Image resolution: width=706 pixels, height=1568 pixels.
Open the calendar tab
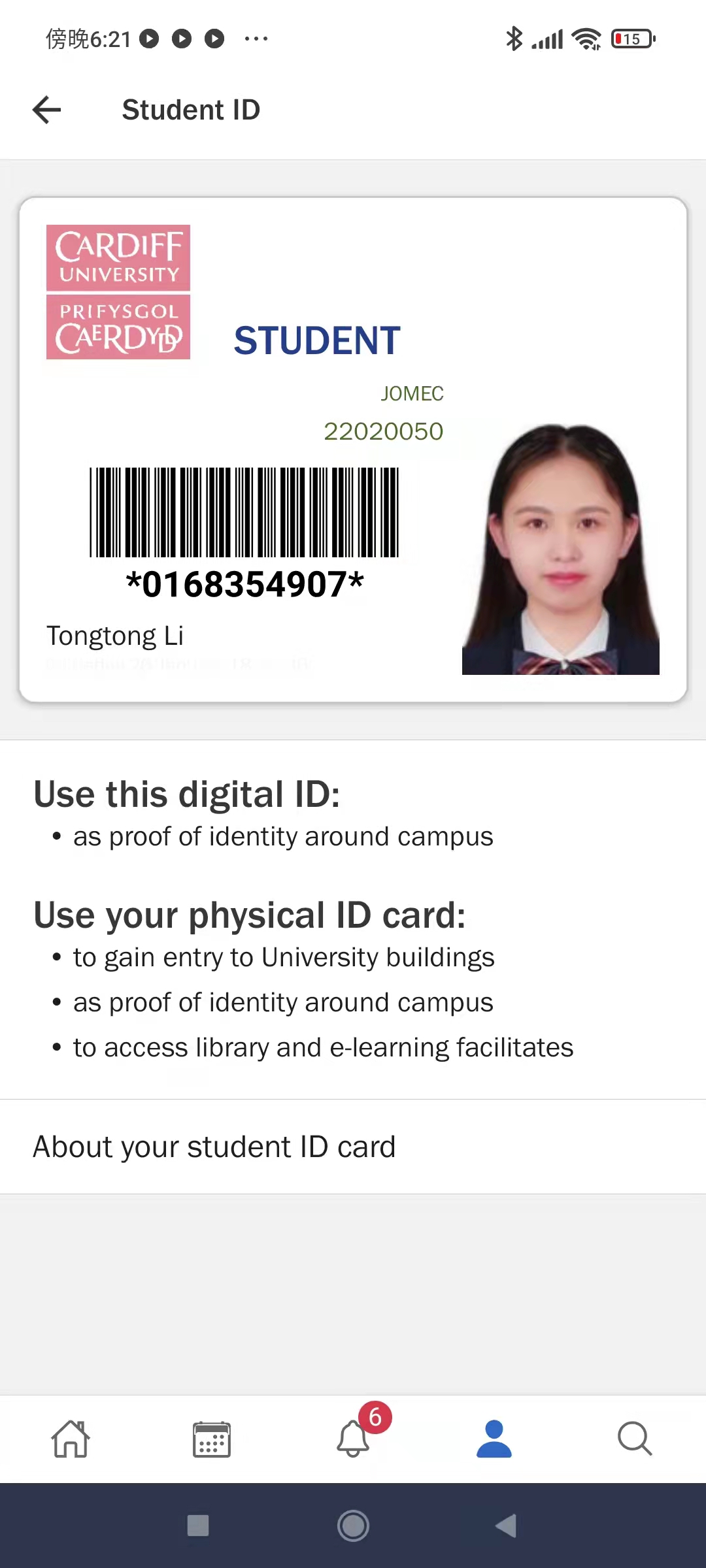[x=212, y=1439]
